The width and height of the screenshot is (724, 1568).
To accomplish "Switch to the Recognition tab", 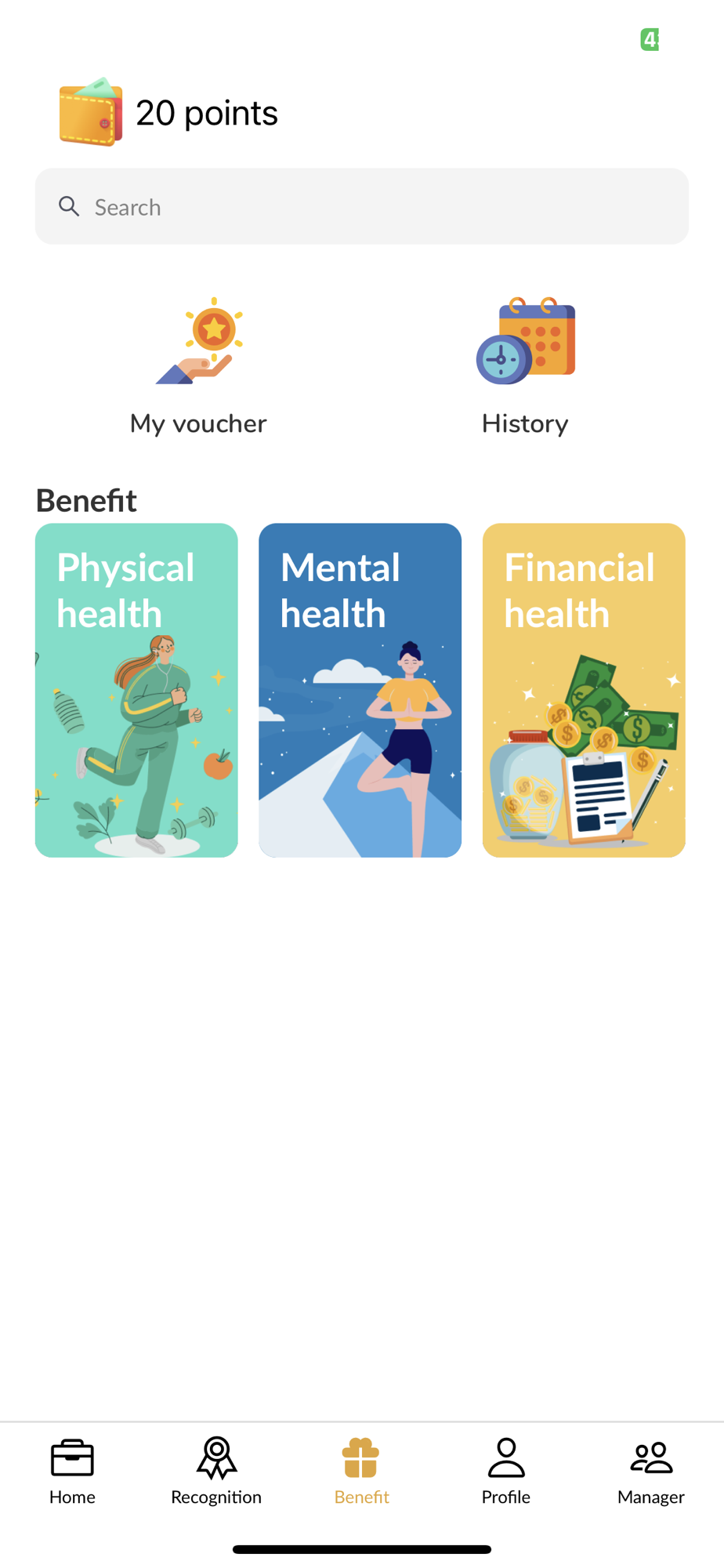I will point(216,1472).
